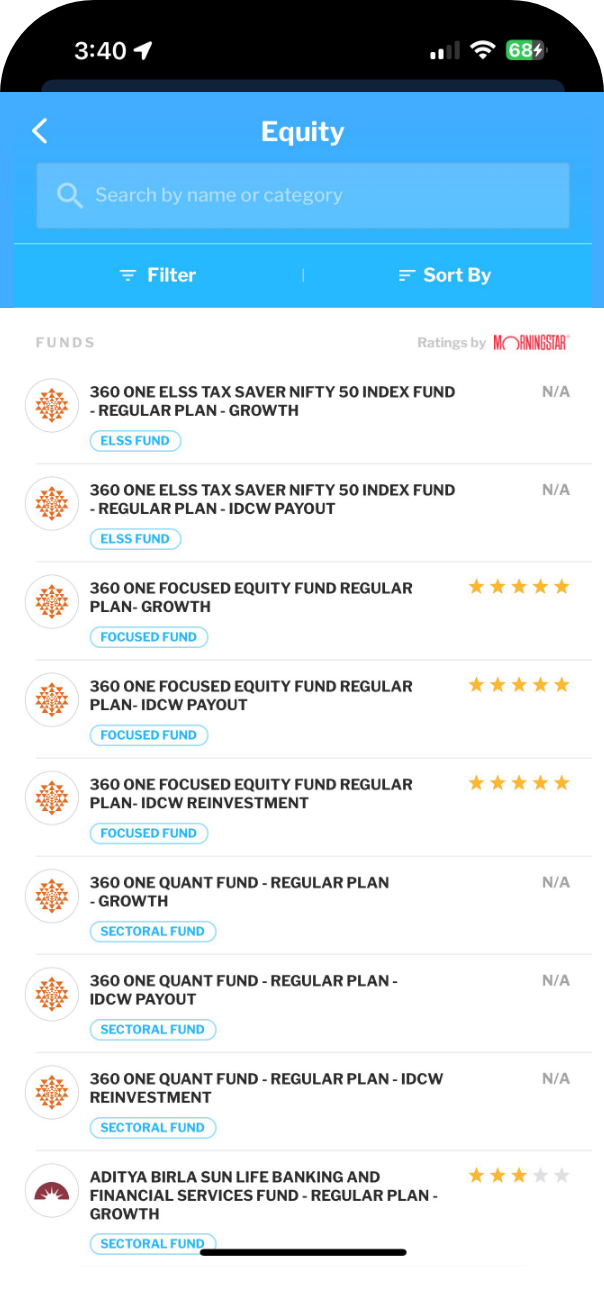
Task: View 360 ONE Focused Equity Fund IDCW Payout
Action: click(x=302, y=709)
